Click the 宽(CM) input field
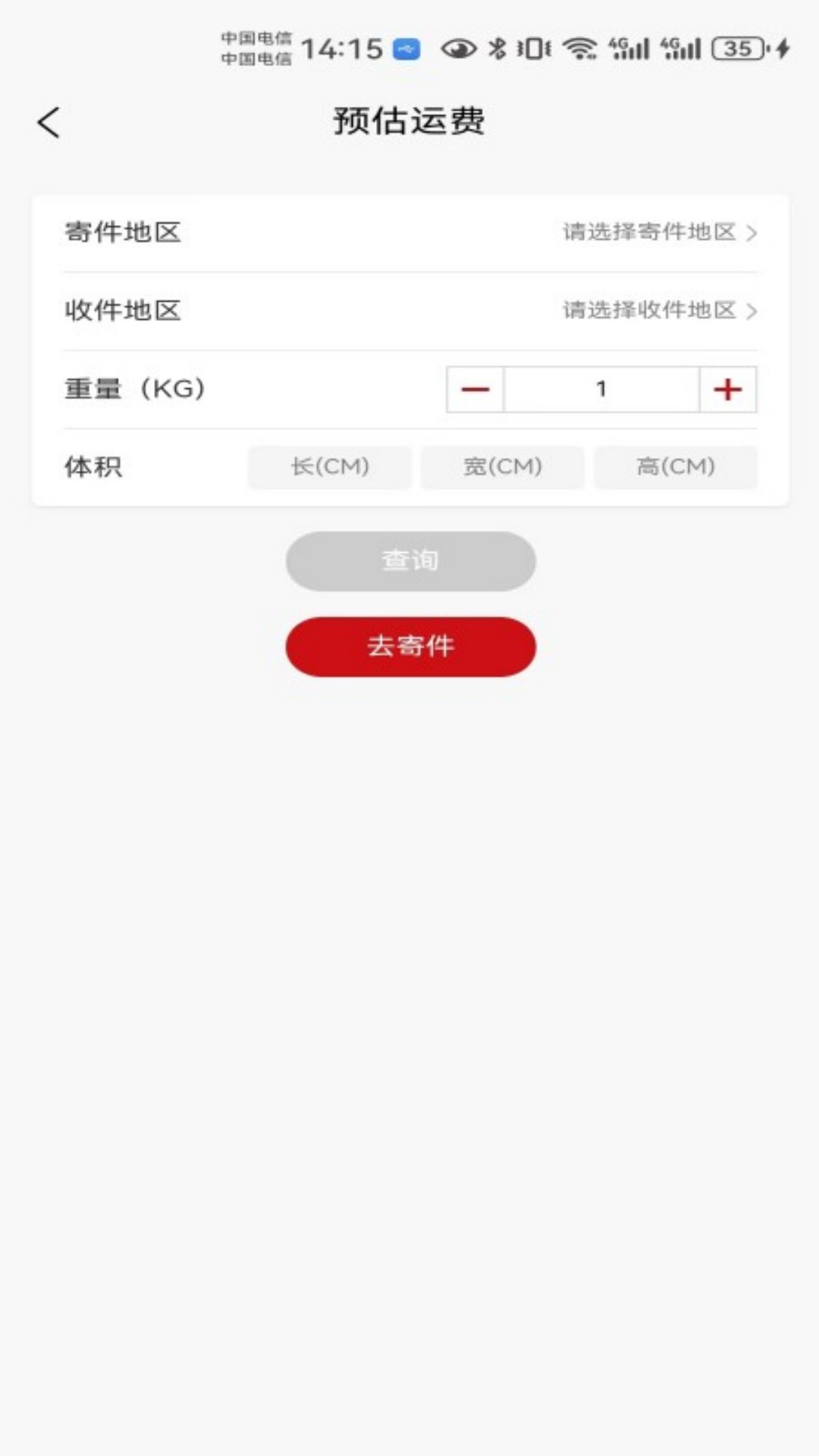The image size is (819, 1456). (503, 467)
